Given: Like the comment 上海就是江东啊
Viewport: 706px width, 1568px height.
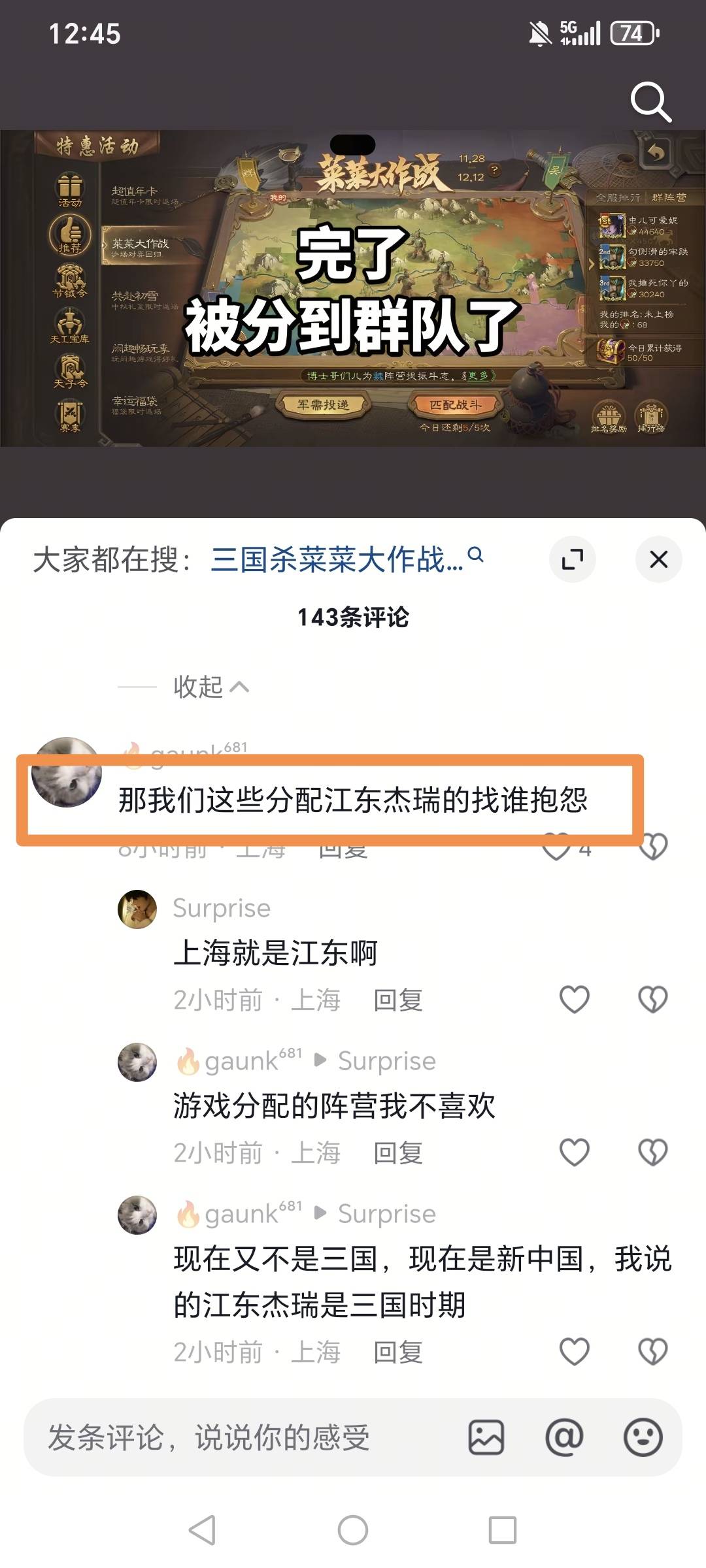Looking at the screenshot, I should coord(574,1000).
